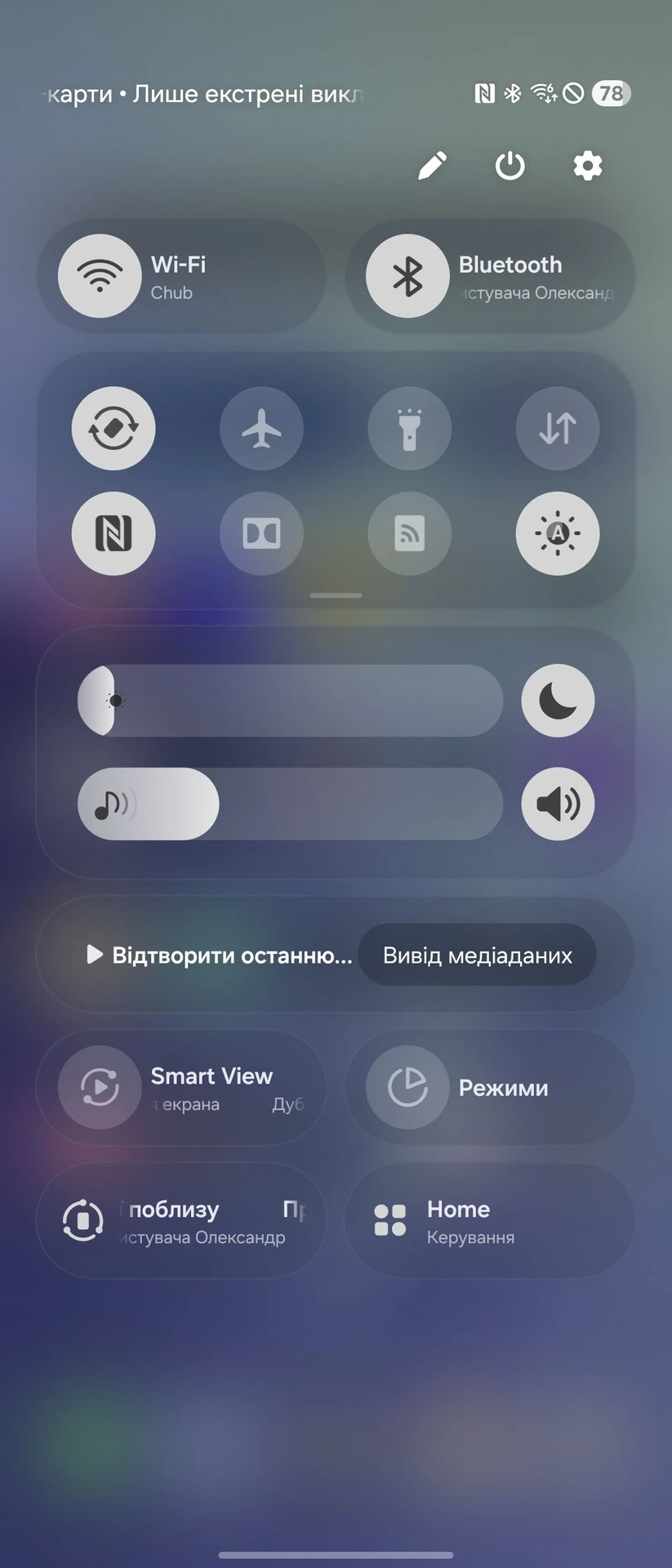Open the power off menu
The height and width of the screenshot is (1568, 672).
click(510, 166)
